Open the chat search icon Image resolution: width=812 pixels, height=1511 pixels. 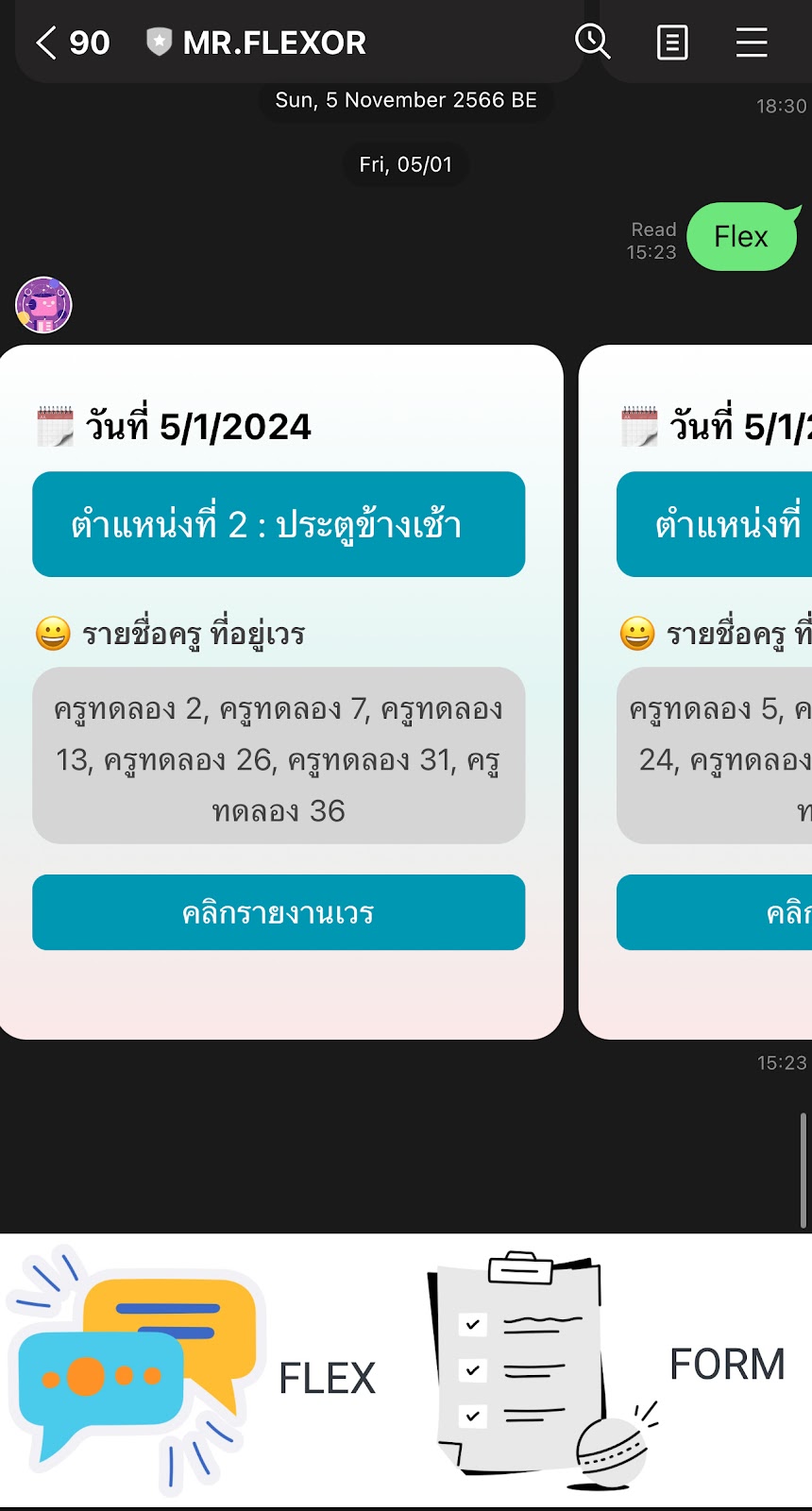[x=593, y=42]
